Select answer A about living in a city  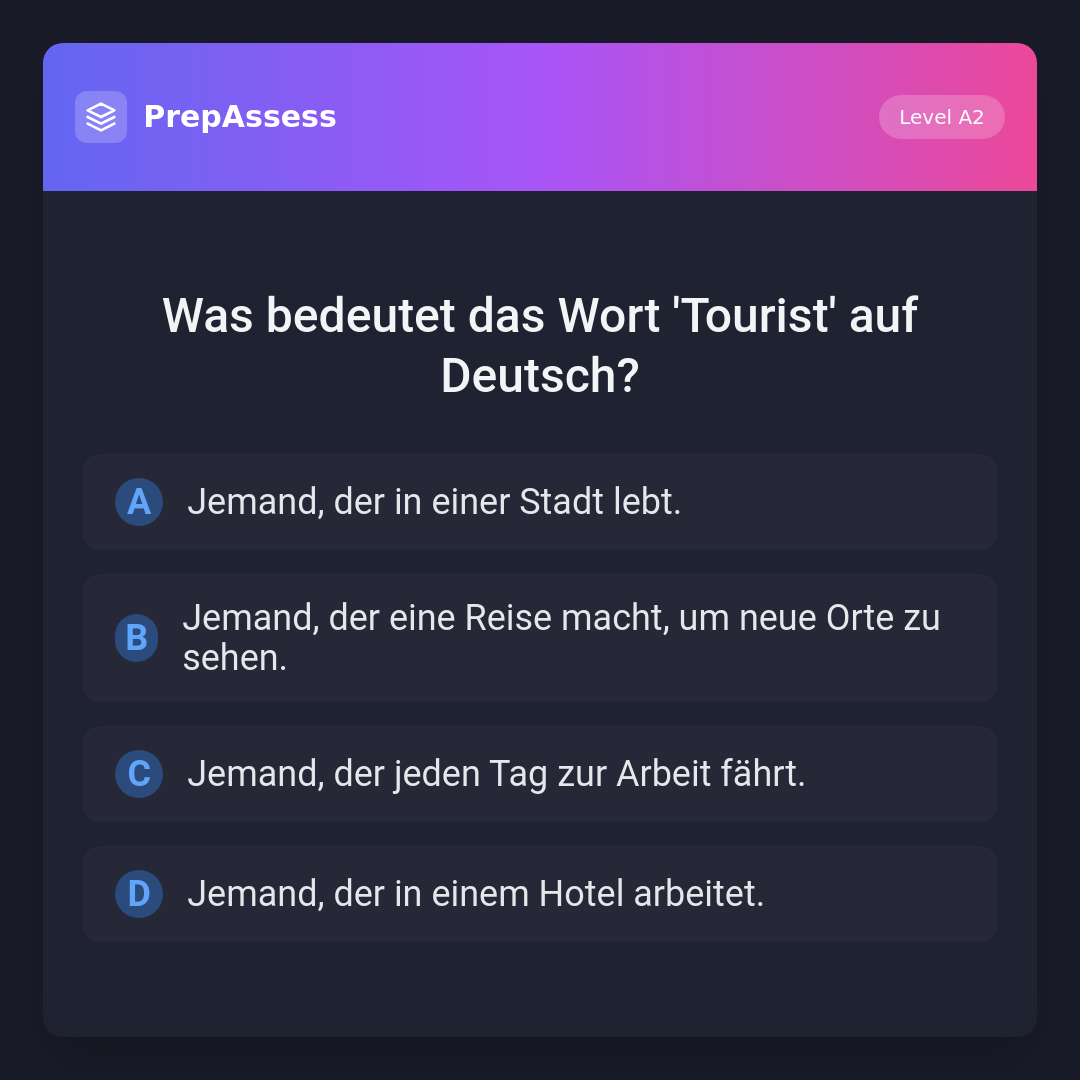(539, 502)
